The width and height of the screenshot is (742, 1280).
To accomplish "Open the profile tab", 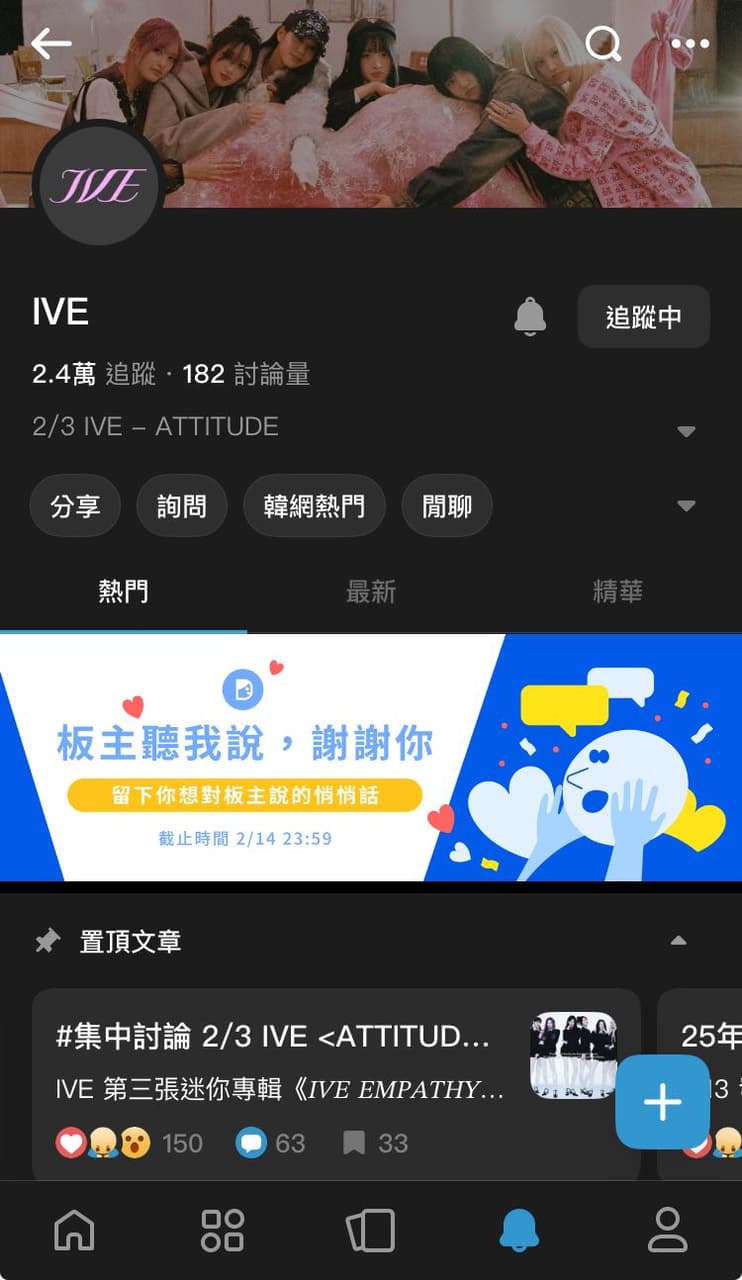I will (x=667, y=1230).
